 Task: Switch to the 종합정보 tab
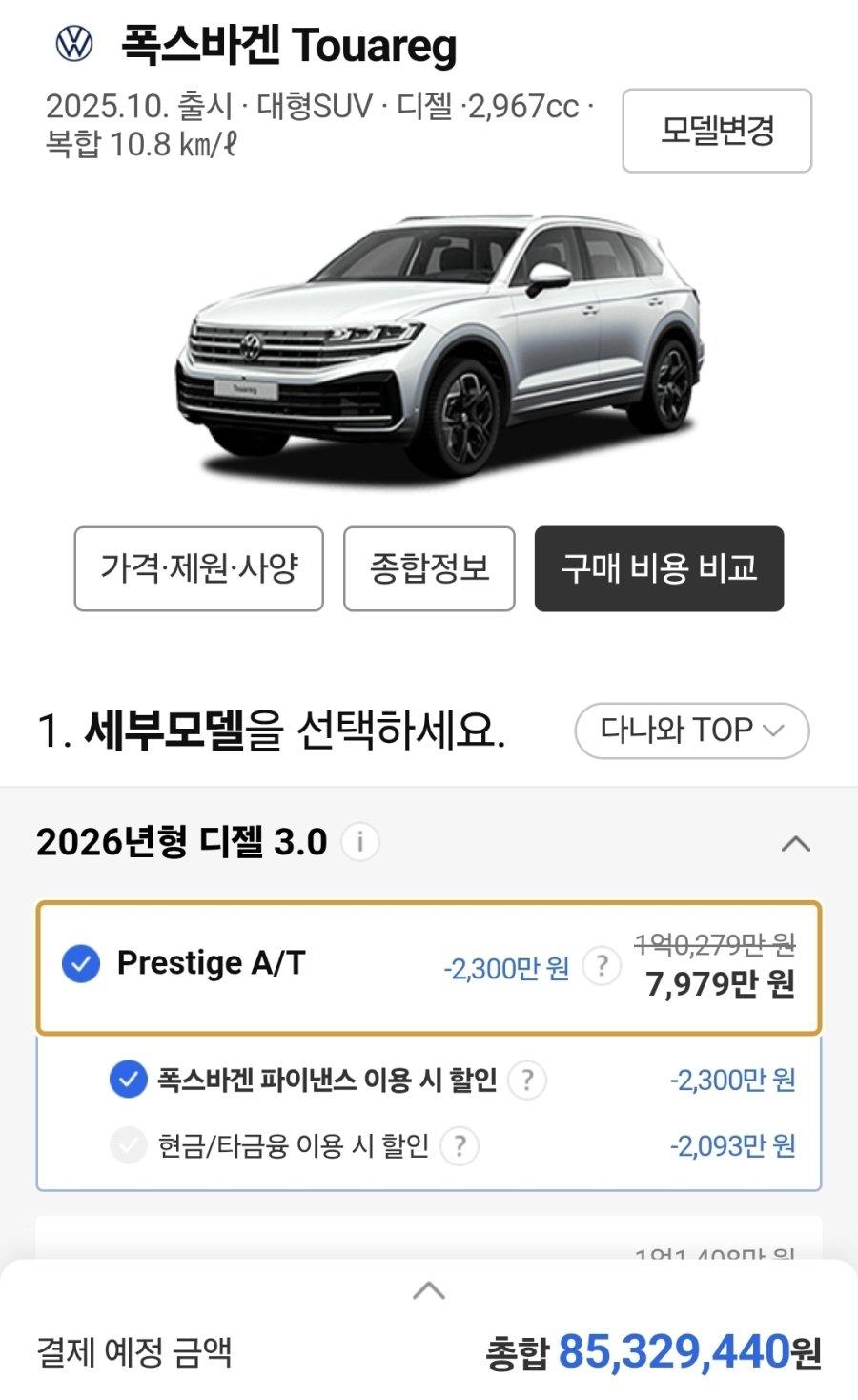click(429, 568)
